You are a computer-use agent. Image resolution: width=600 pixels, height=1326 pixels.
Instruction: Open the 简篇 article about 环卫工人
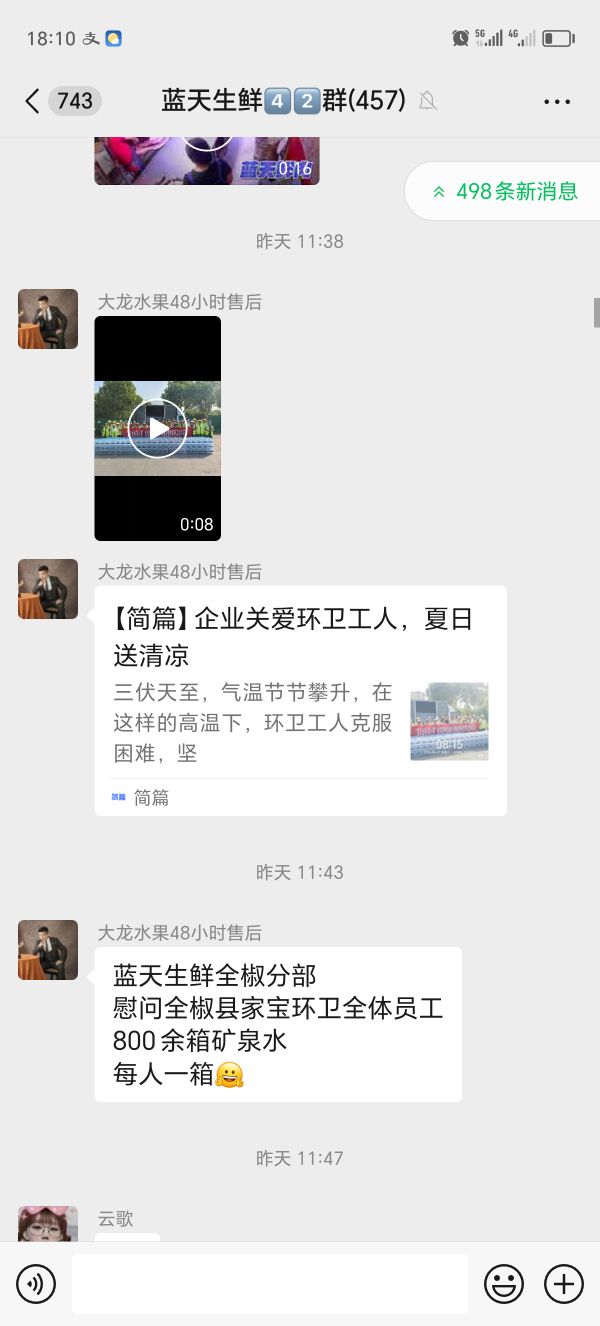pyautogui.click(x=301, y=700)
